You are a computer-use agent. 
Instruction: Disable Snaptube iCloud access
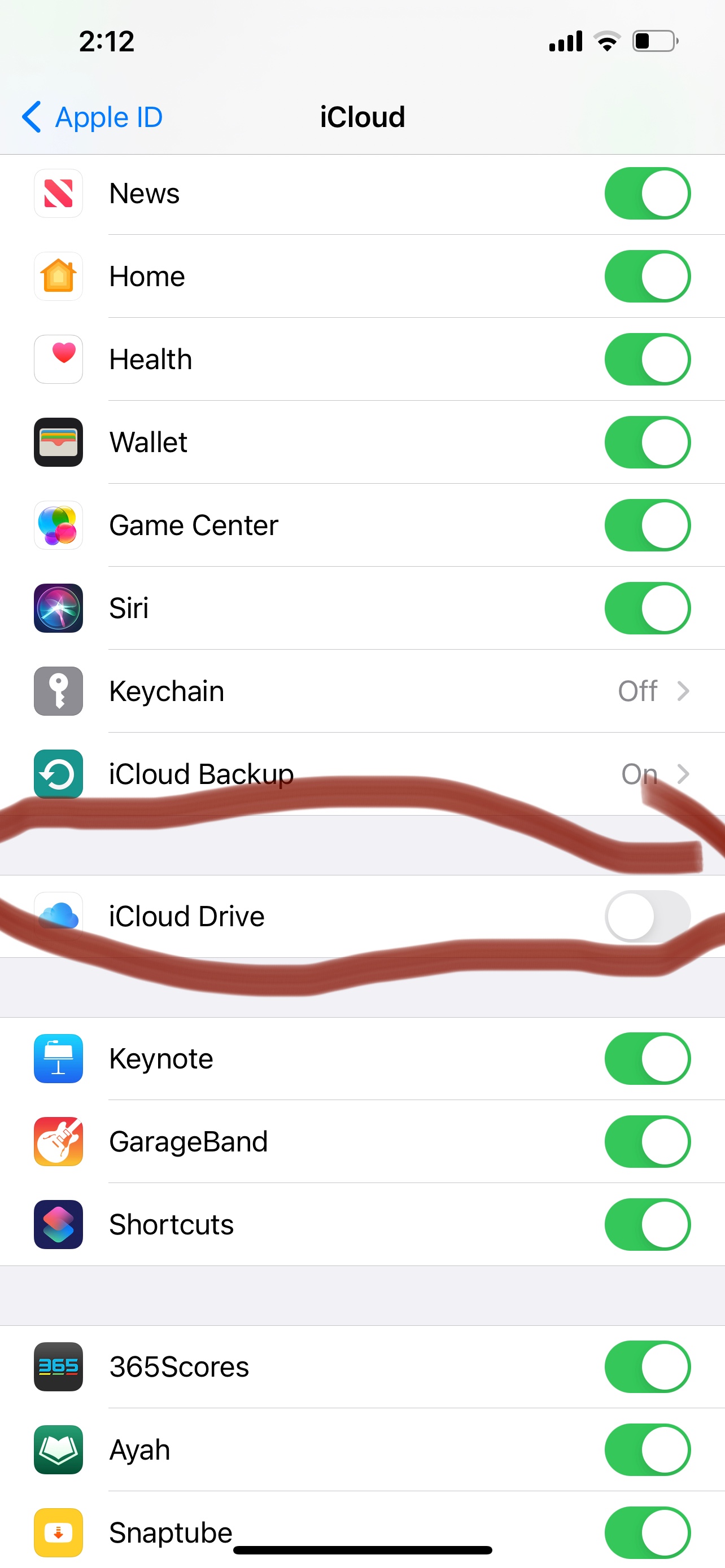coord(647,1532)
